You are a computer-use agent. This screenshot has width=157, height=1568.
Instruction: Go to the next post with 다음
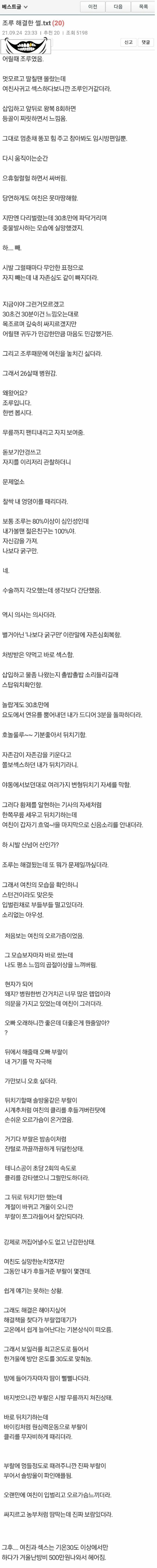click(118, 7)
